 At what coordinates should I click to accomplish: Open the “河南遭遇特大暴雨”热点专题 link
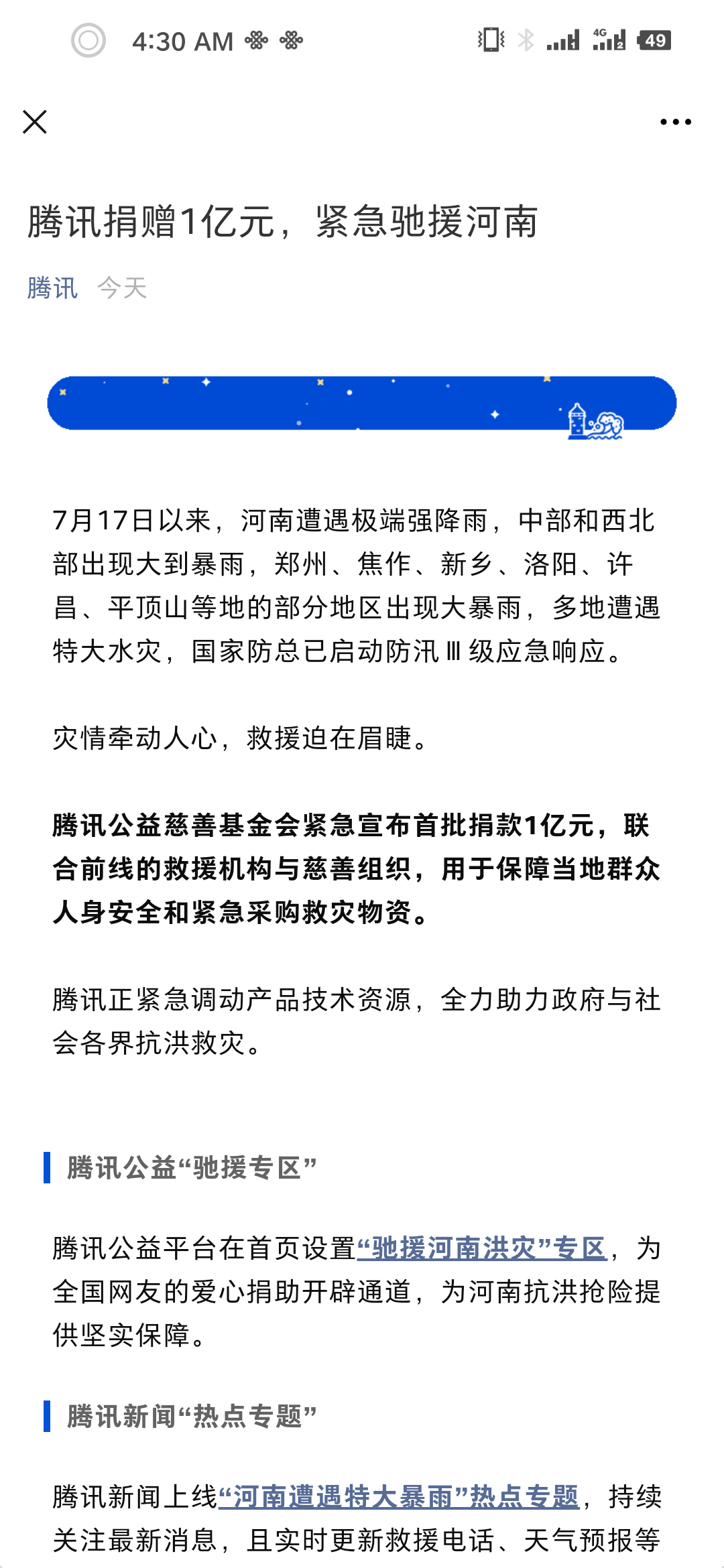(x=398, y=1496)
